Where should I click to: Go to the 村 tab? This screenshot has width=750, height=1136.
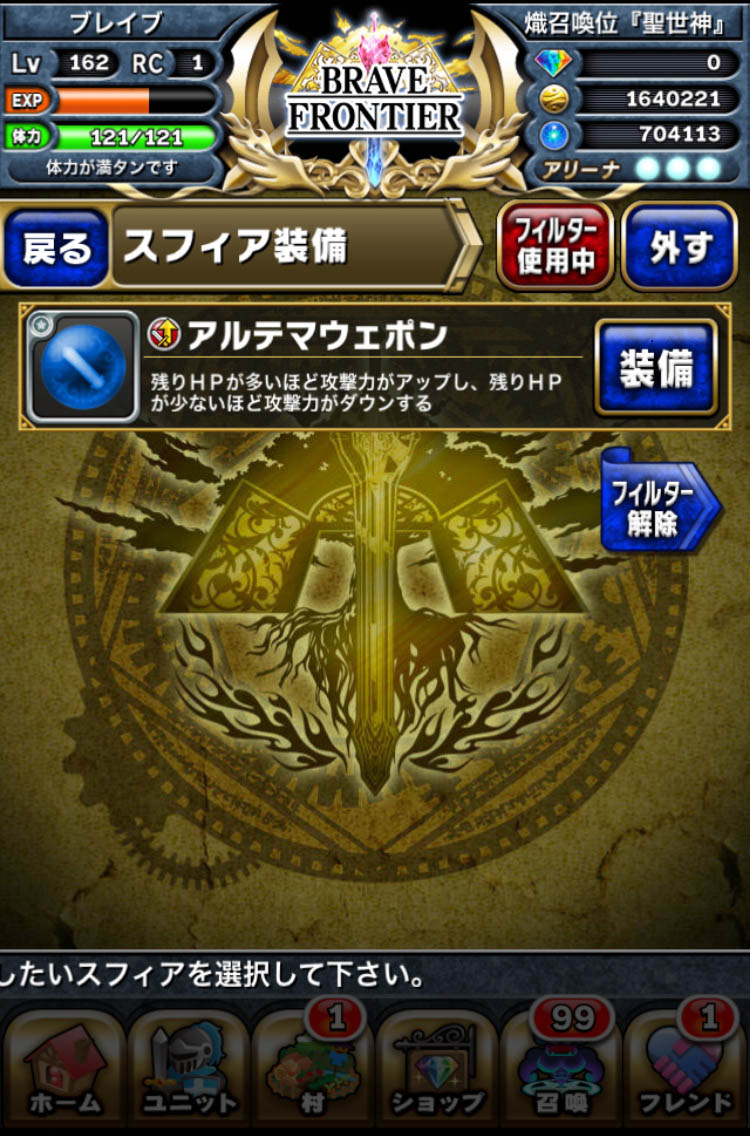click(x=312, y=1070)
